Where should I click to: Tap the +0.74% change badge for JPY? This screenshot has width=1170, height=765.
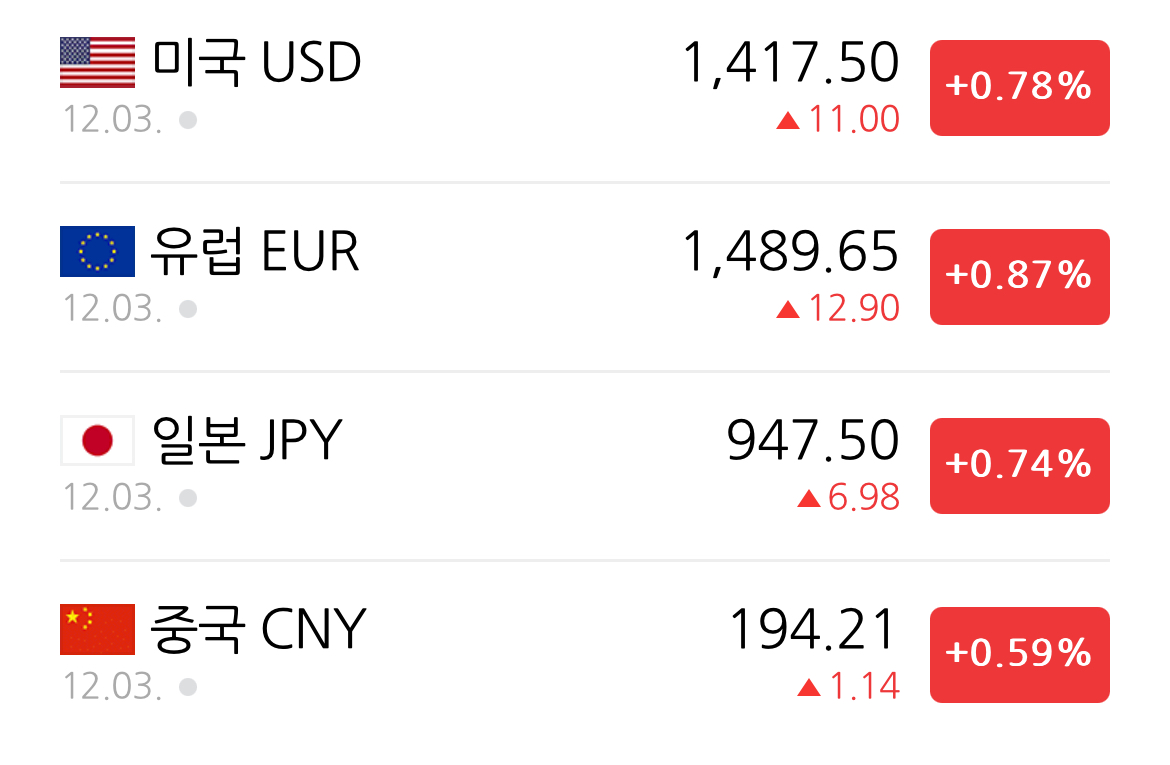(x=1019, y=466)
